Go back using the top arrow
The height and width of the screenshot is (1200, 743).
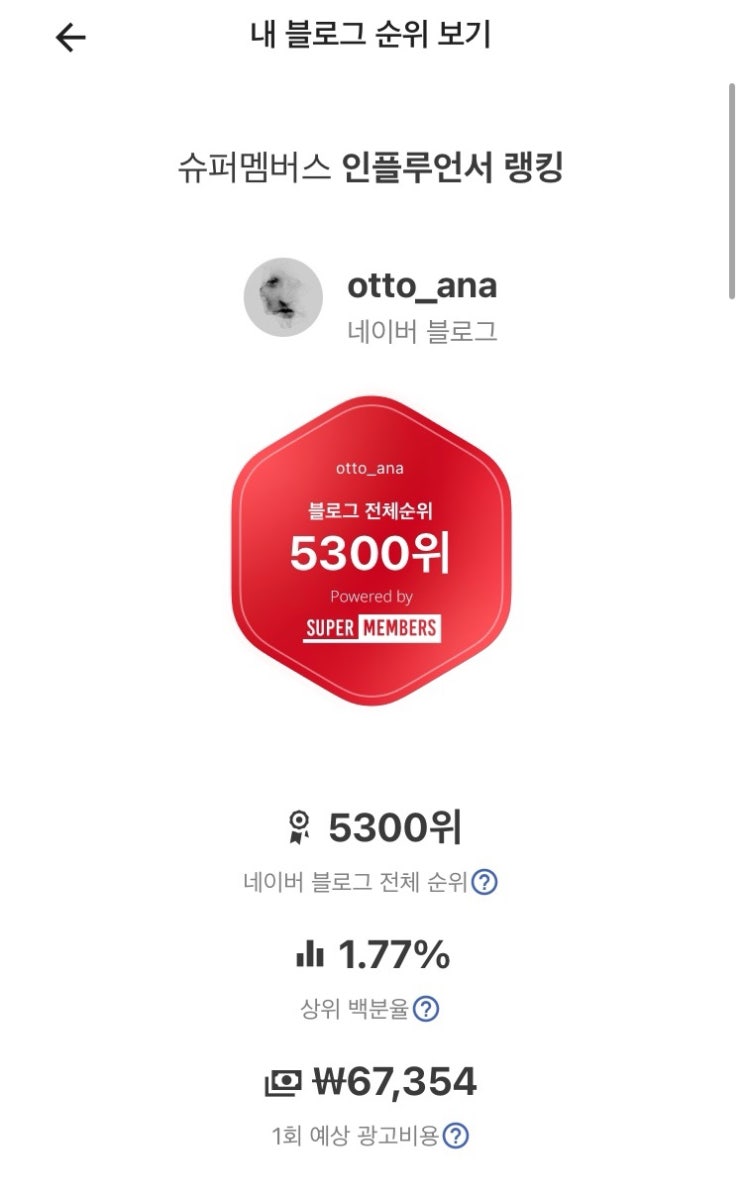71,38
